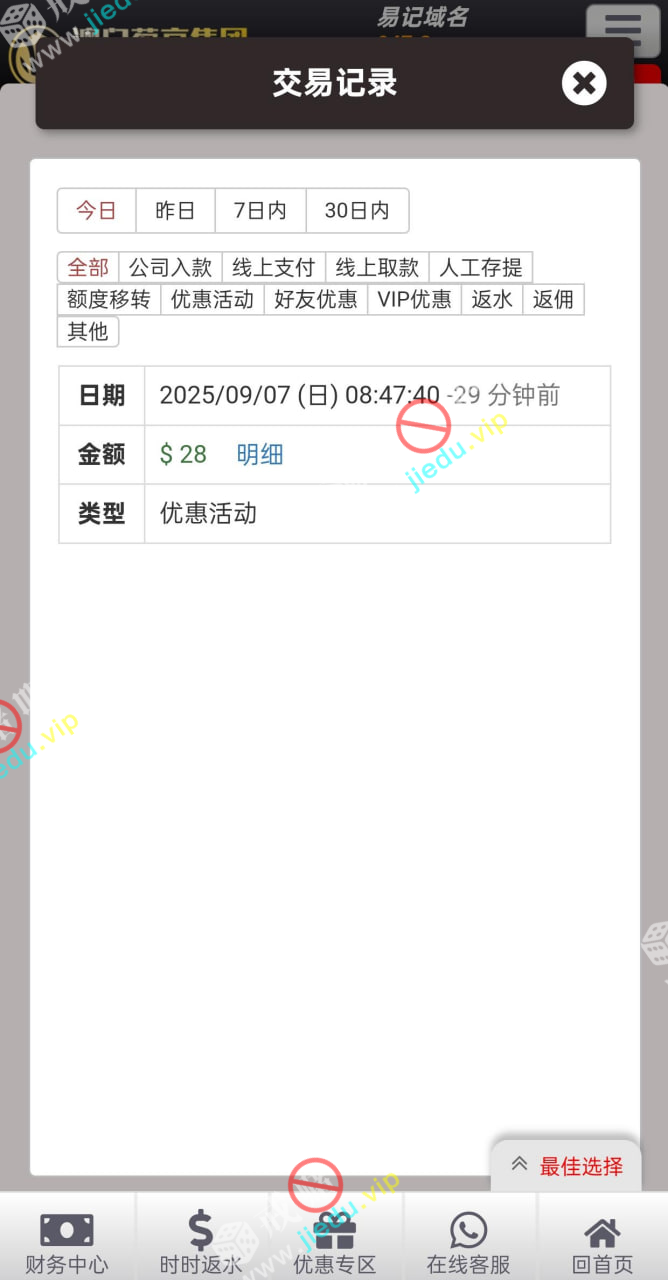Show records within 30日内
668x1280 pixels.
[357, 210]
